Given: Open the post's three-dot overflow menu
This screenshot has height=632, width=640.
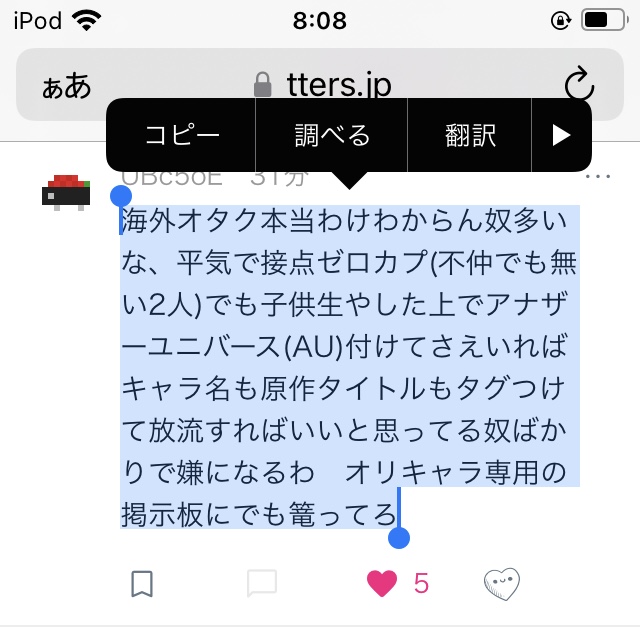Looking at the screenshot, I should pyautogui.click(x=597, y=177).
